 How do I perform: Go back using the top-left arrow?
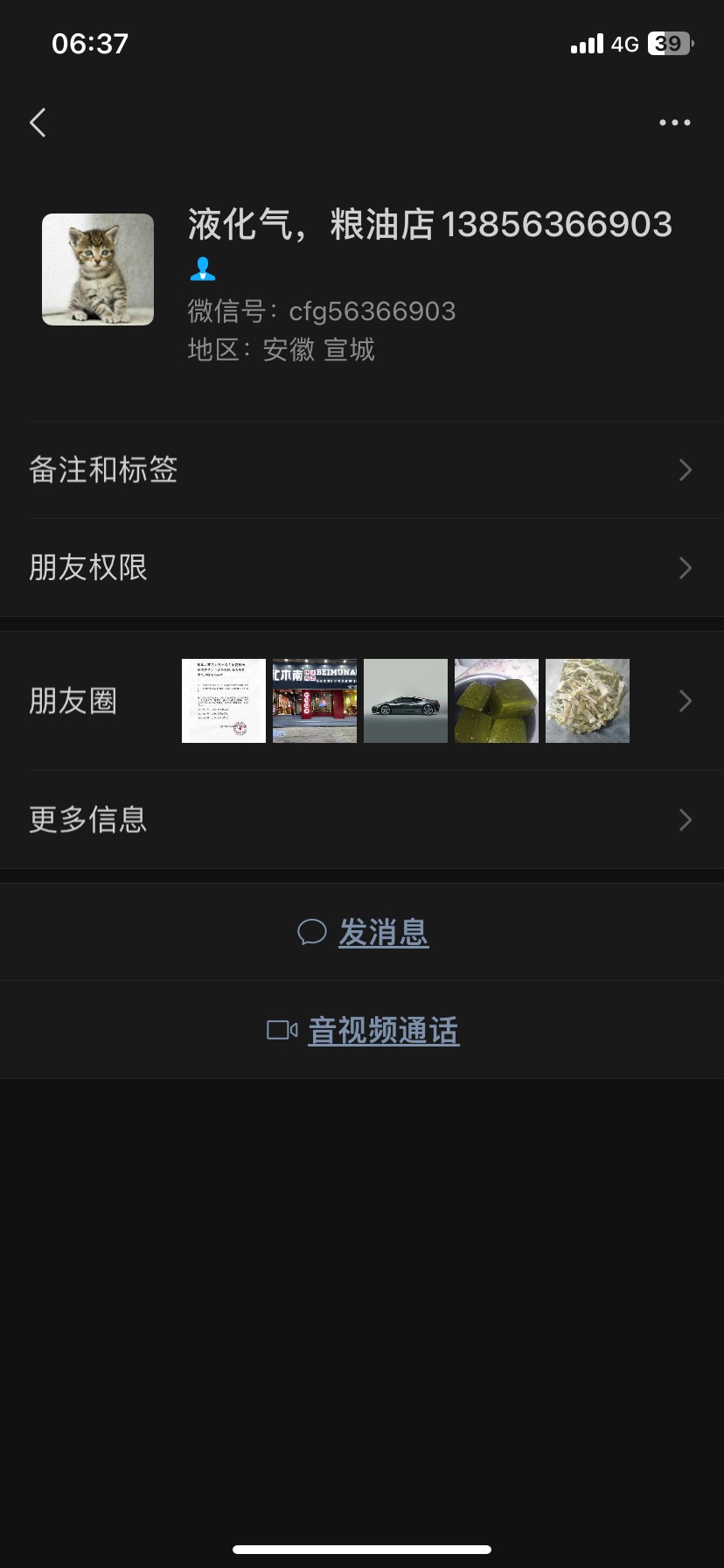[x=38, y=122]
